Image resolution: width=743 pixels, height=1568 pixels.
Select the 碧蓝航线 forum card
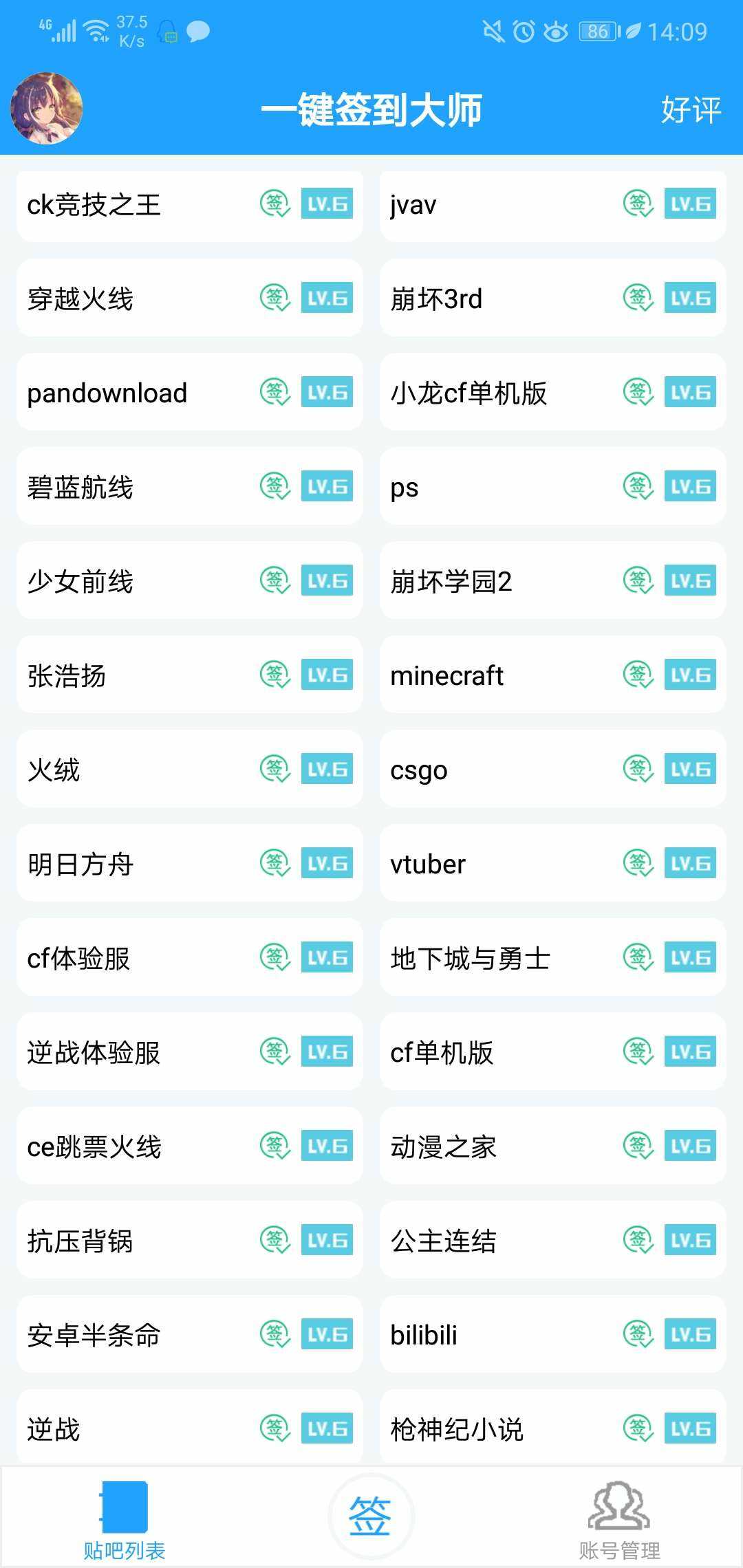[x=189, y=487]
